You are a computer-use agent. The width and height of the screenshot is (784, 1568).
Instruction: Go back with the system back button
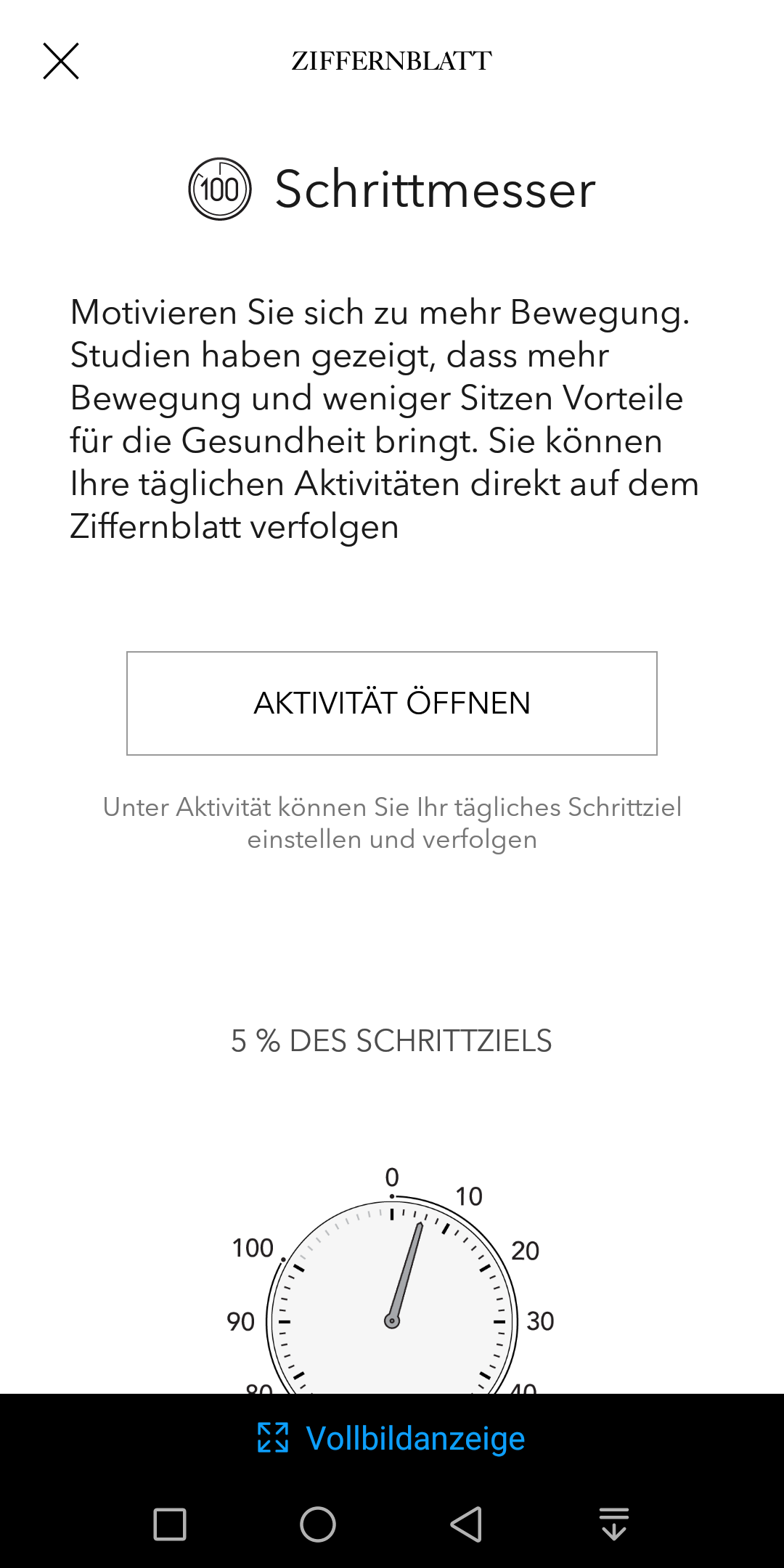[466, 1524]
